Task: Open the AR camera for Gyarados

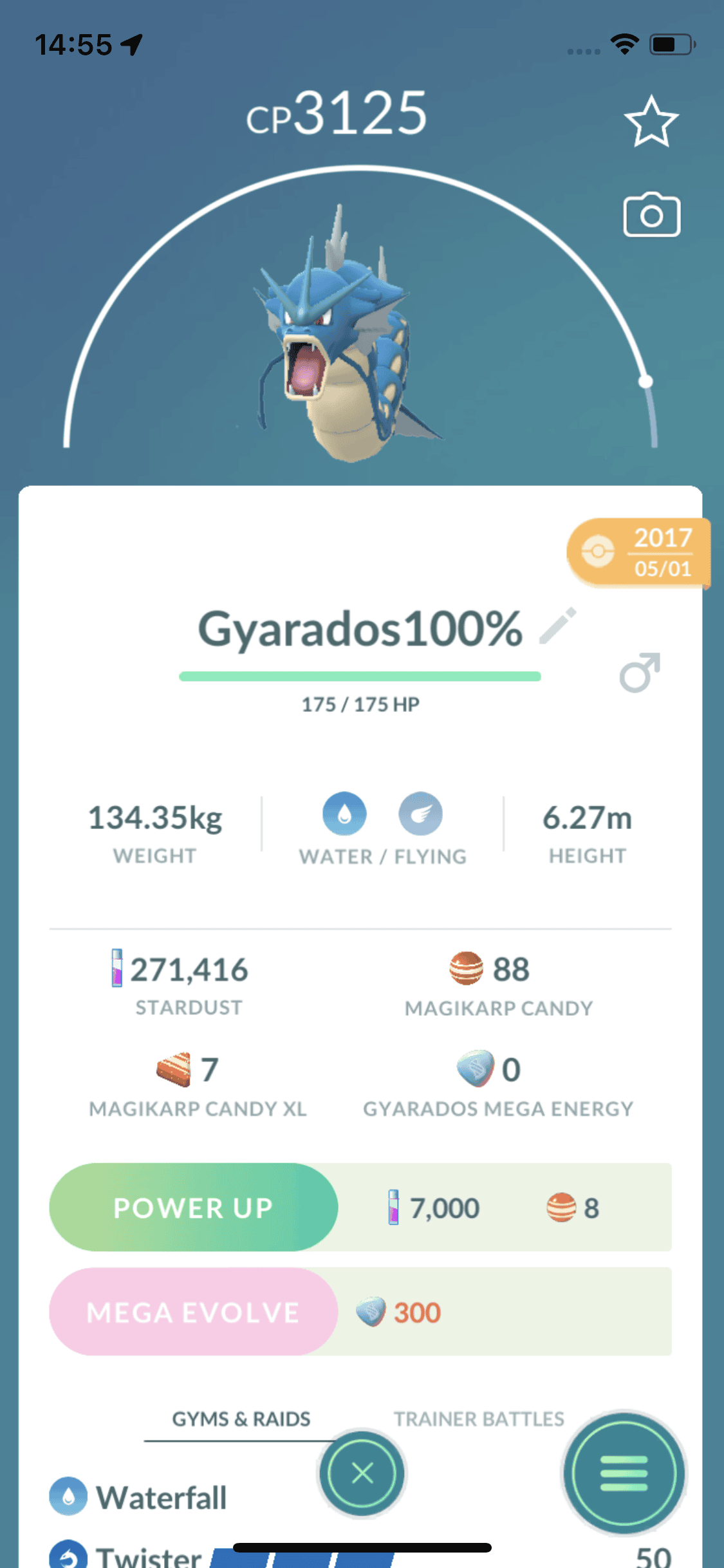Action: tap(651, 215)
